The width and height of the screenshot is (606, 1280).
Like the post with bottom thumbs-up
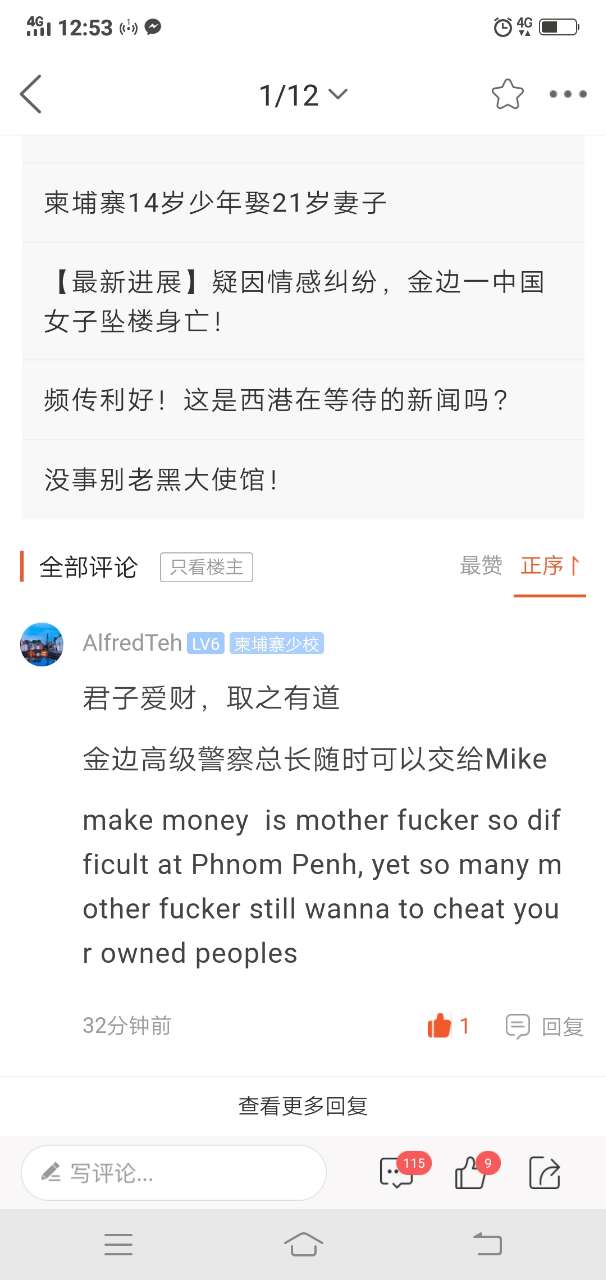[x=470, y=1172]
